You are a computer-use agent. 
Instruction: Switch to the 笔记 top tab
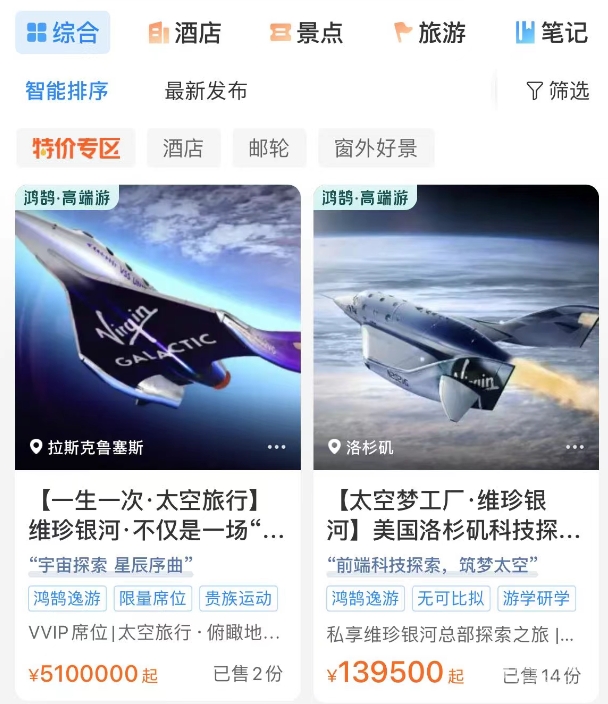point(551,33)
